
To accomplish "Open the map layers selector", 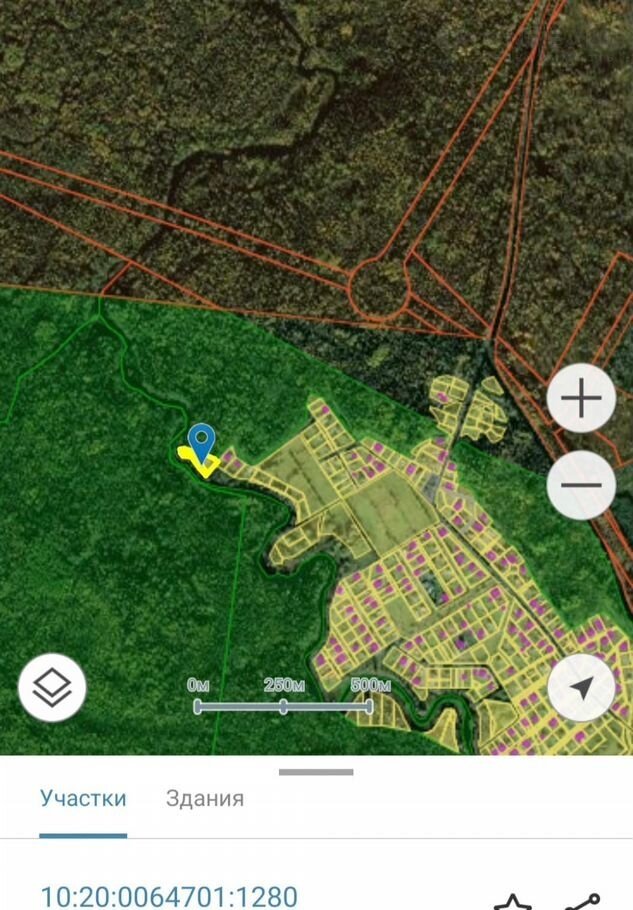I will (52, 687).
